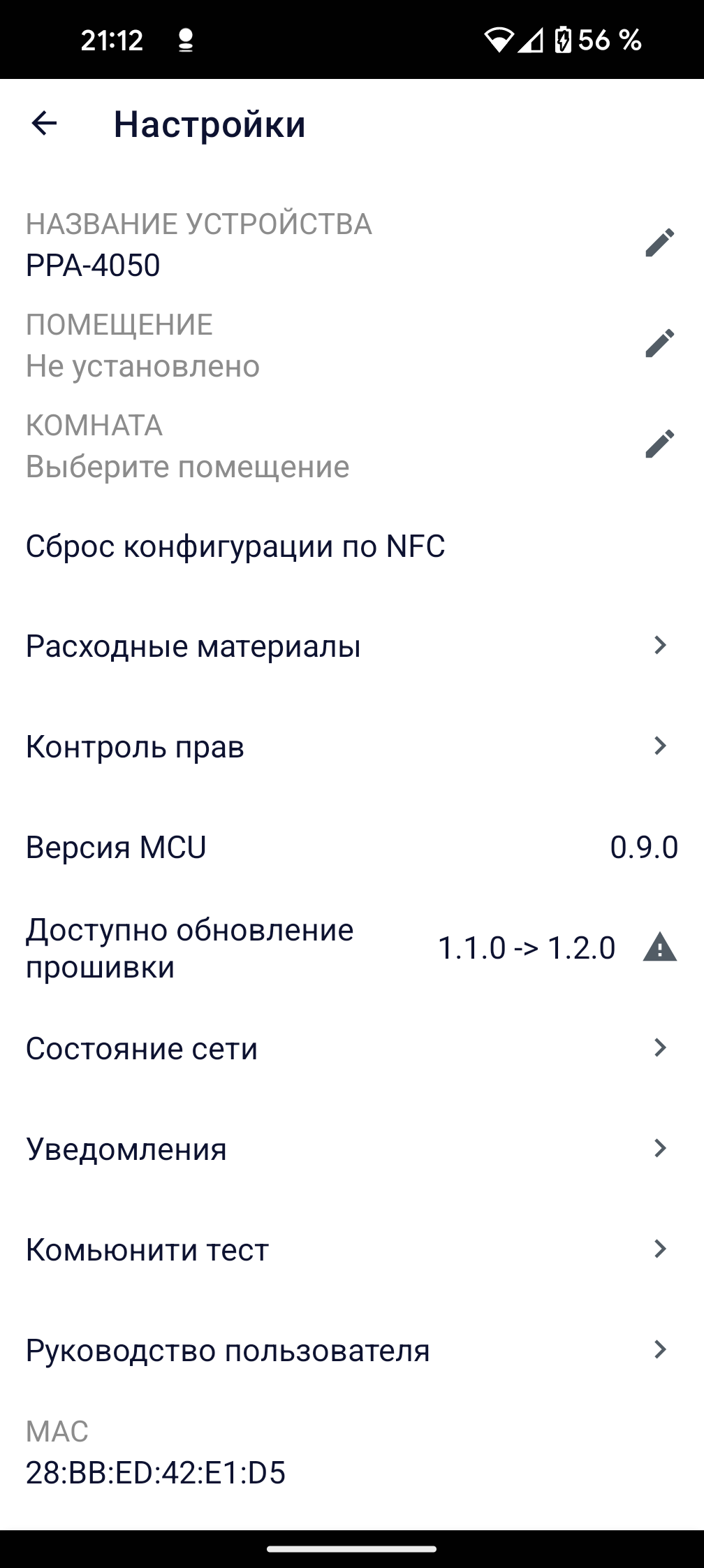This screenshot has width=704, height=1568.
Task: Edit the device name PPA-4050
Action: (659, 243)
